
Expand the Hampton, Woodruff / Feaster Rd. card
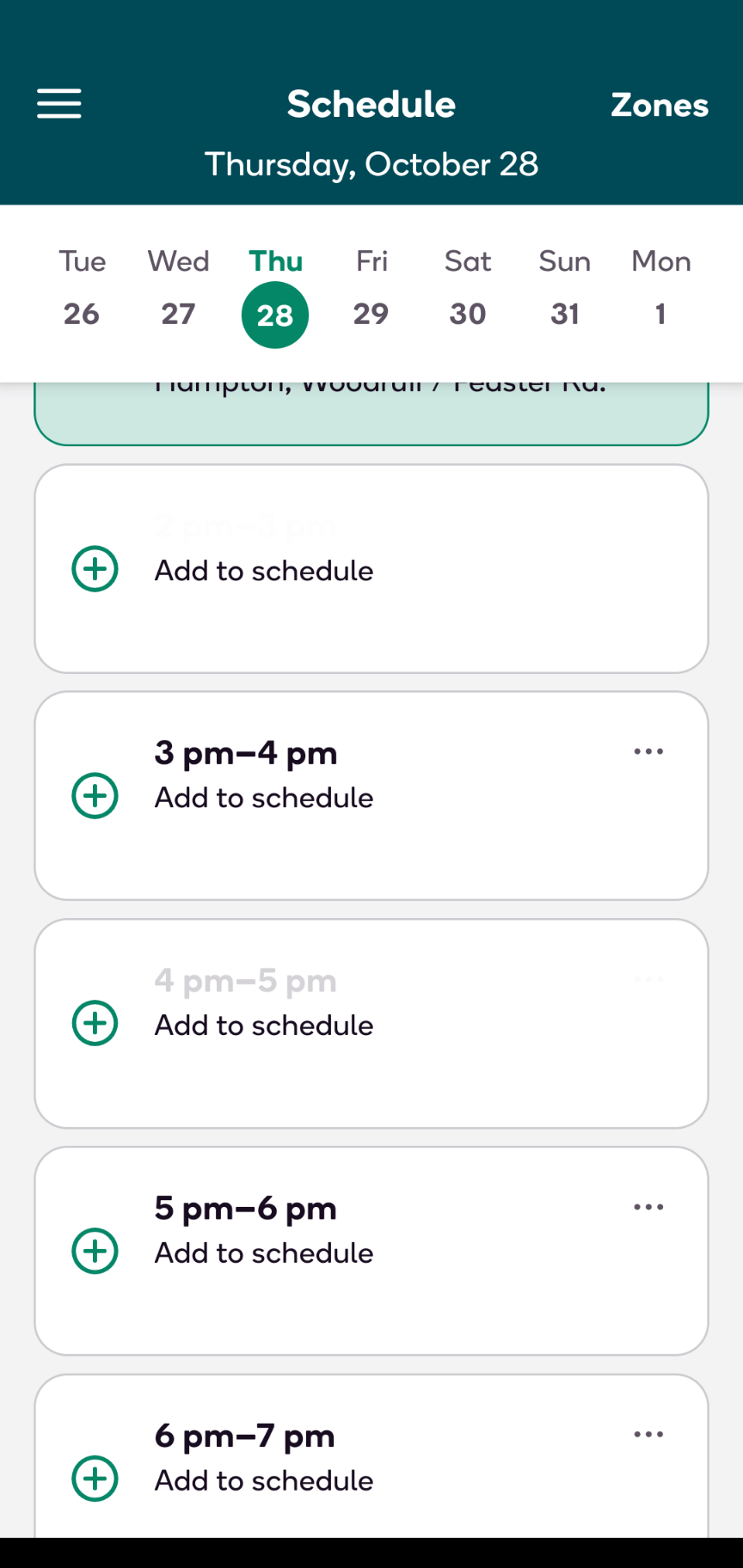pos(371,404)
